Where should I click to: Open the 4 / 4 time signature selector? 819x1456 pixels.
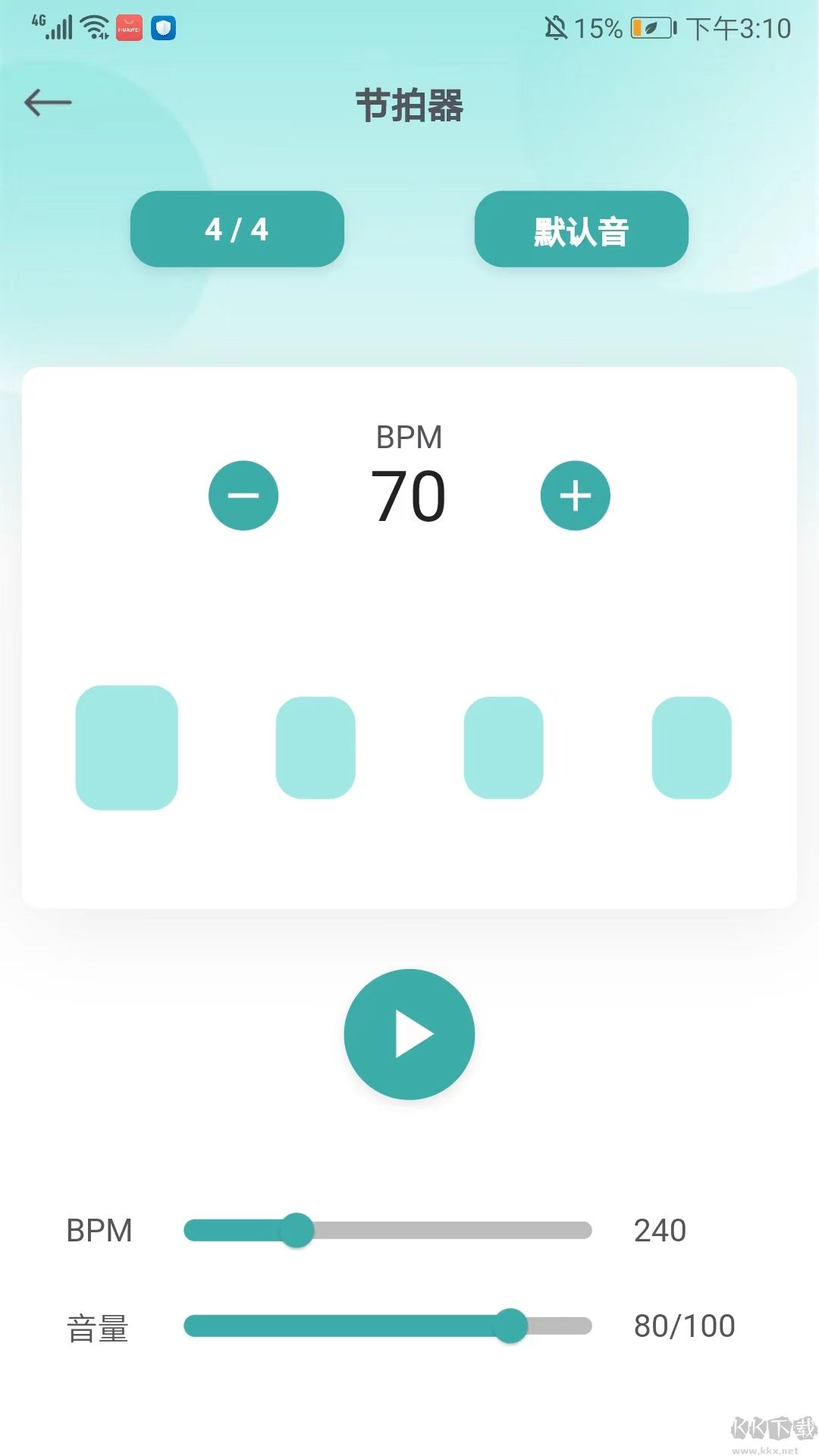coord(237,229)
